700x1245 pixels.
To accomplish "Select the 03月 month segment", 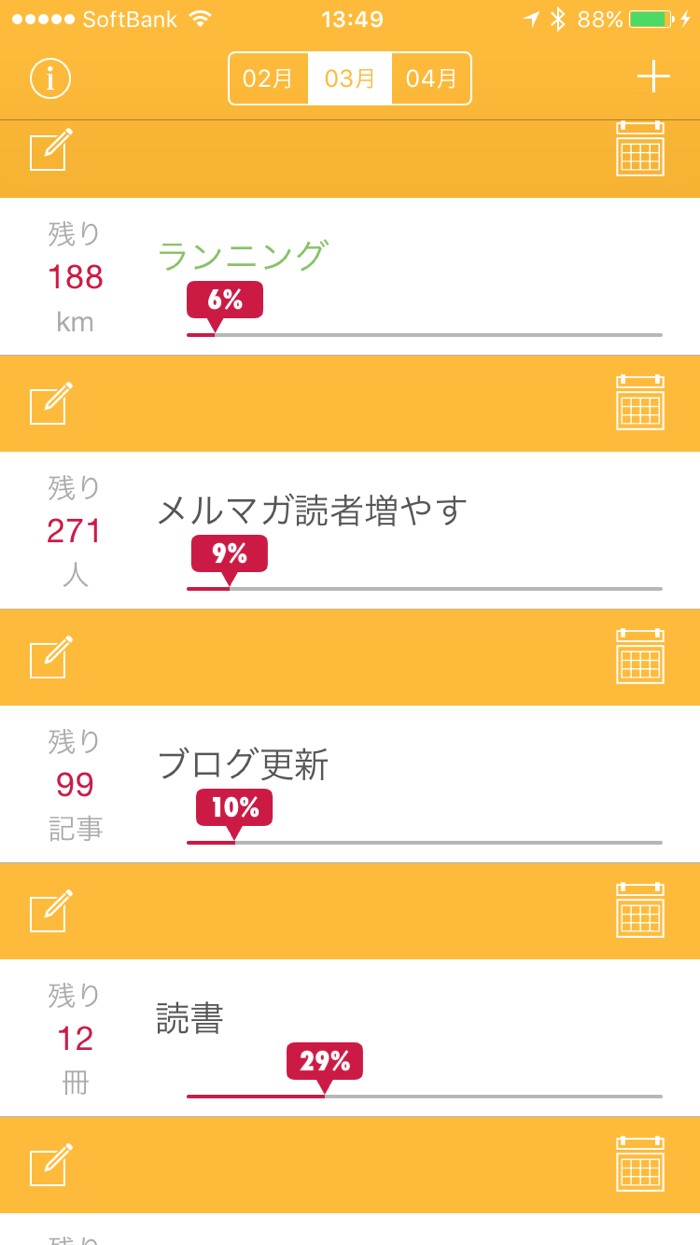I will (x=350, y=78).
